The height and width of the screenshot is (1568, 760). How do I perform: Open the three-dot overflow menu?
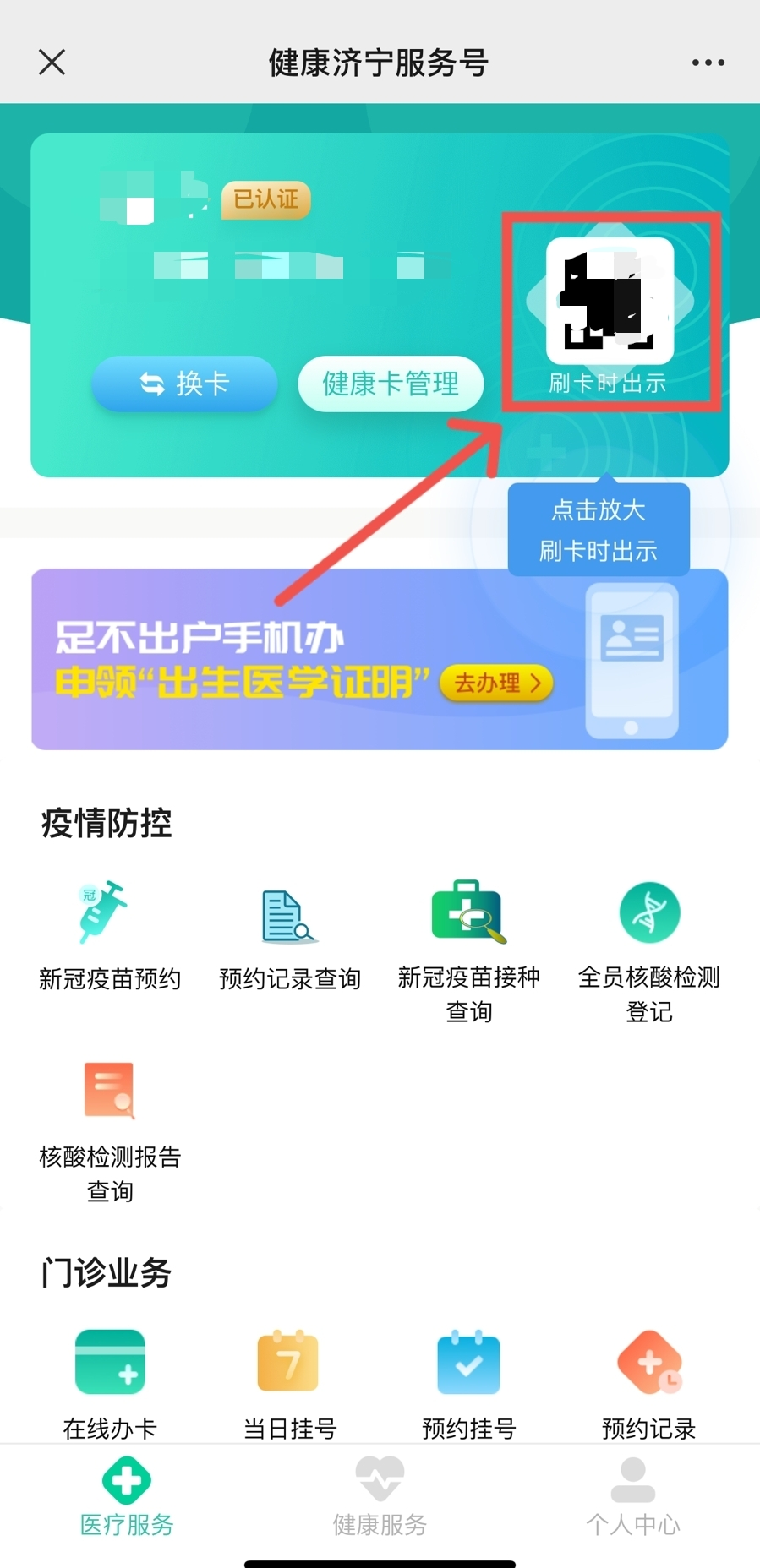(x=708, y=63)
